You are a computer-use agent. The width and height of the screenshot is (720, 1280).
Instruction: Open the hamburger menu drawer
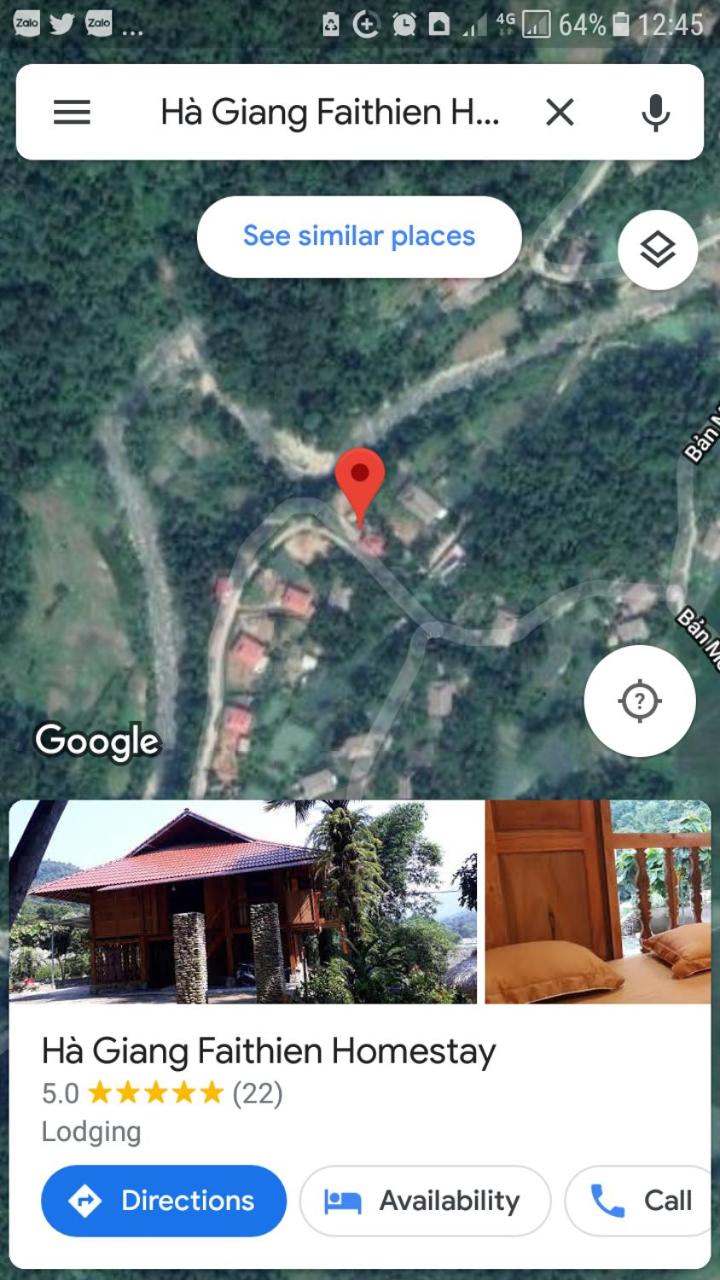[72, 112]
